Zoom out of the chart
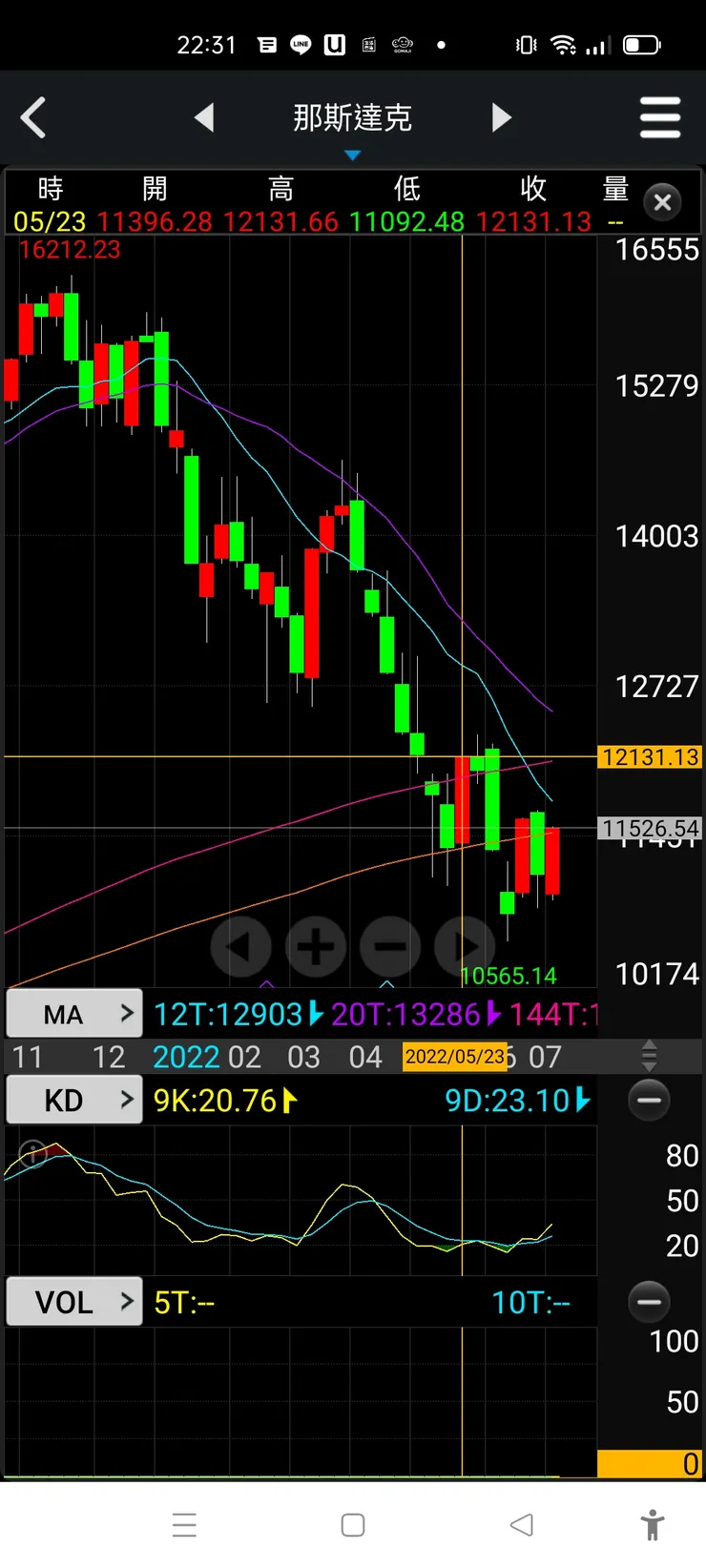Viewport: 706px width, 1568px height. tap(390, 946)
